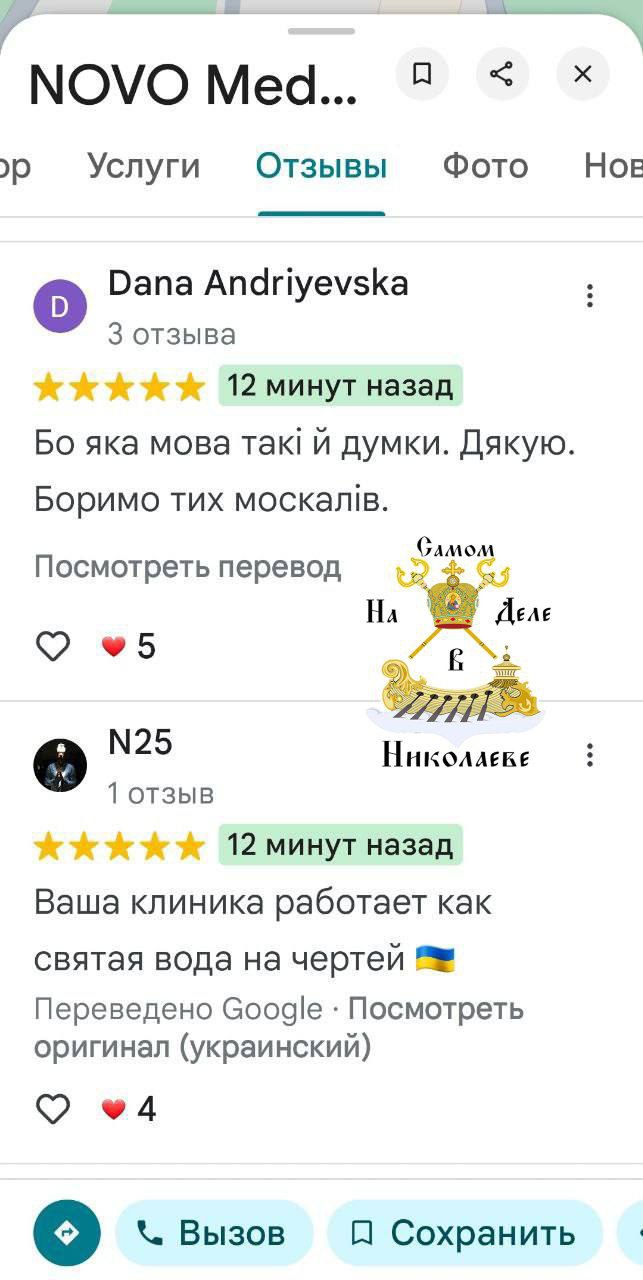Like the review by N25
Image resolution: width=643 pixels, height=1280 pixels.
[53, 1109]
